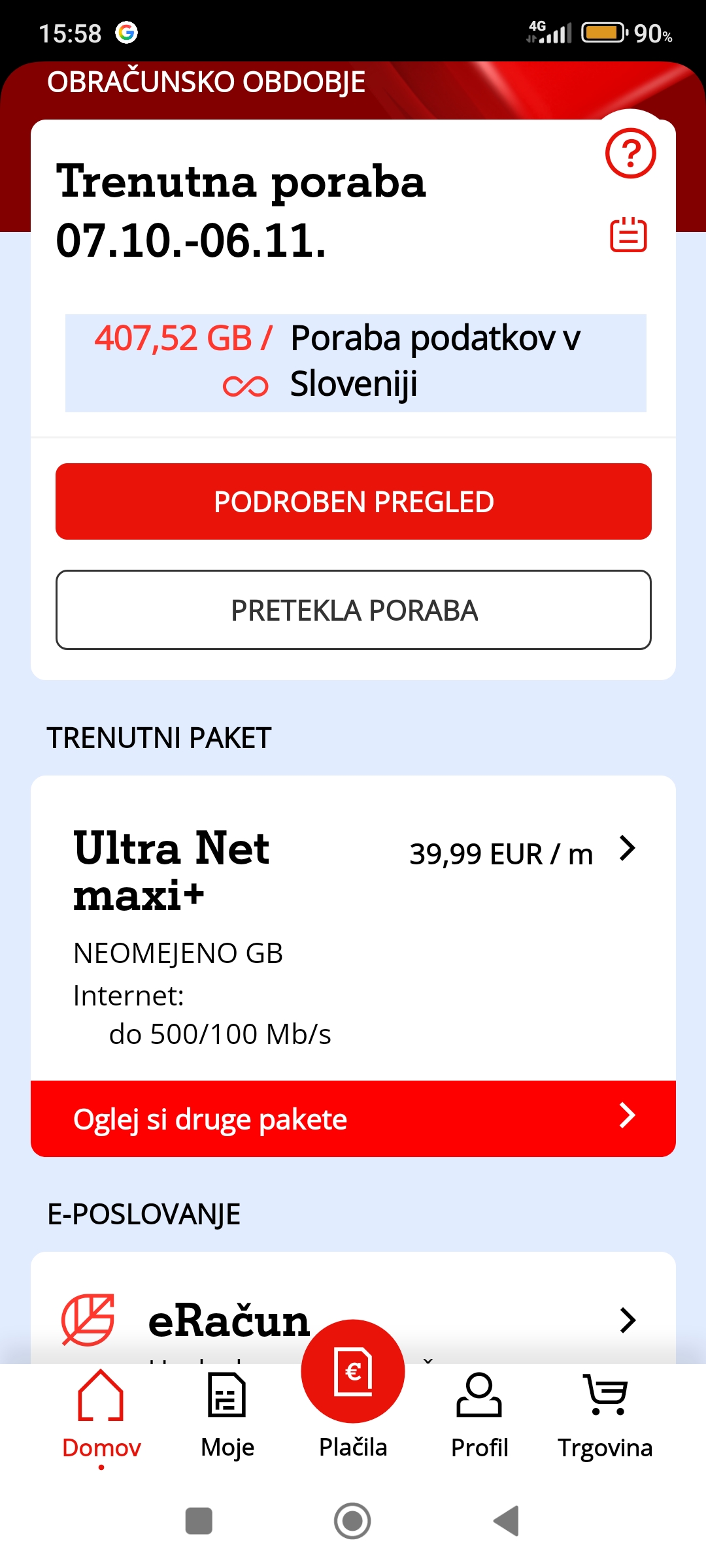Select Oglej si druge pakete
Viewport: 706px width, 1568px height.
353,1119
